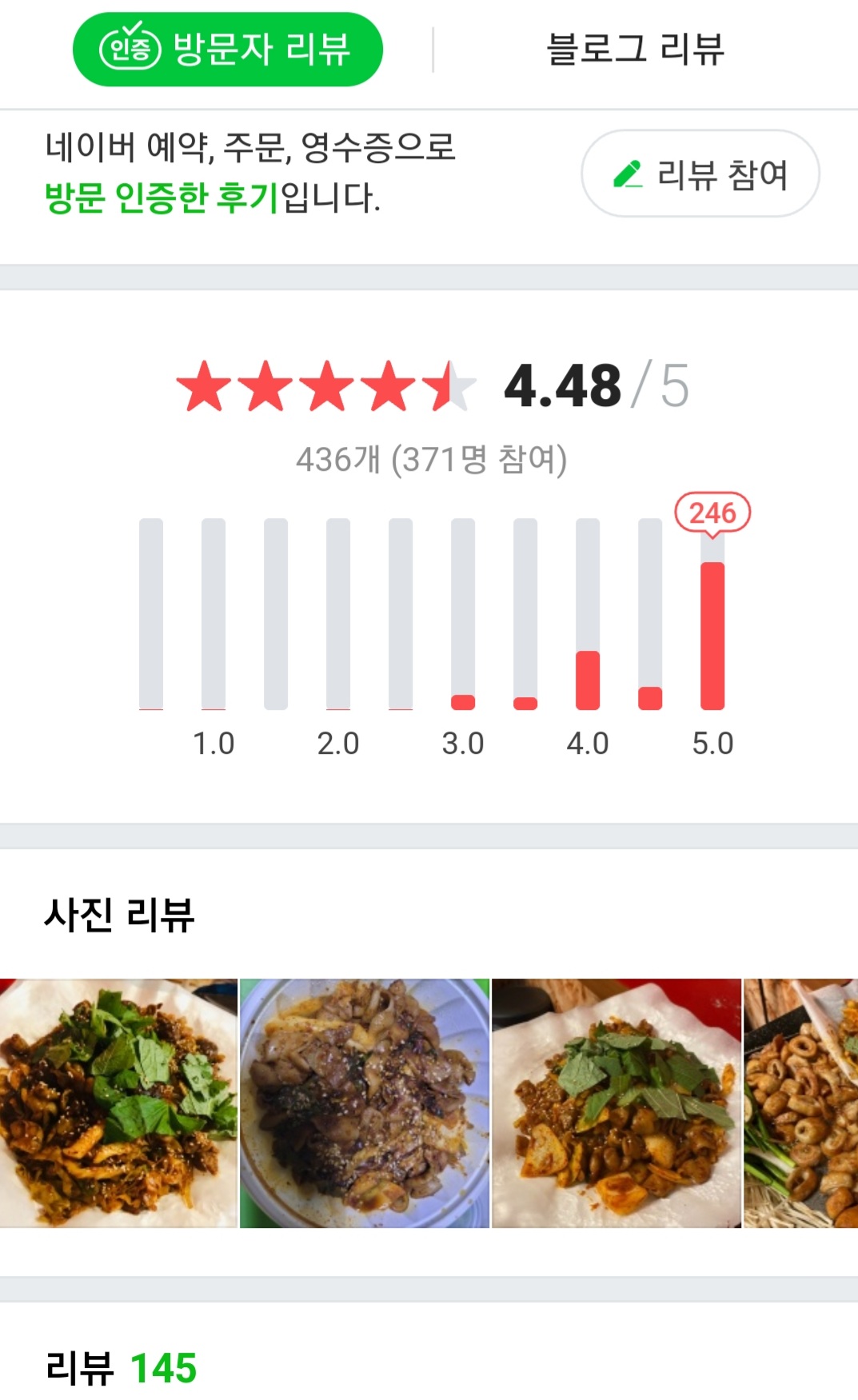Select the 방문자 리뷰 tab

click(x=228, y=50)
